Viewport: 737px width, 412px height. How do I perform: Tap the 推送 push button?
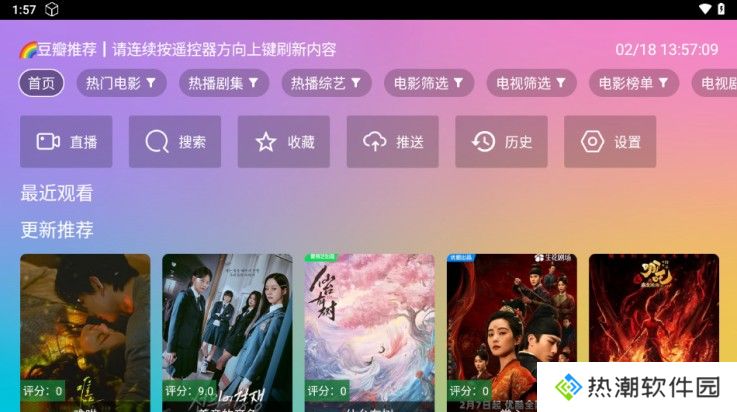[x=392, y=142]
